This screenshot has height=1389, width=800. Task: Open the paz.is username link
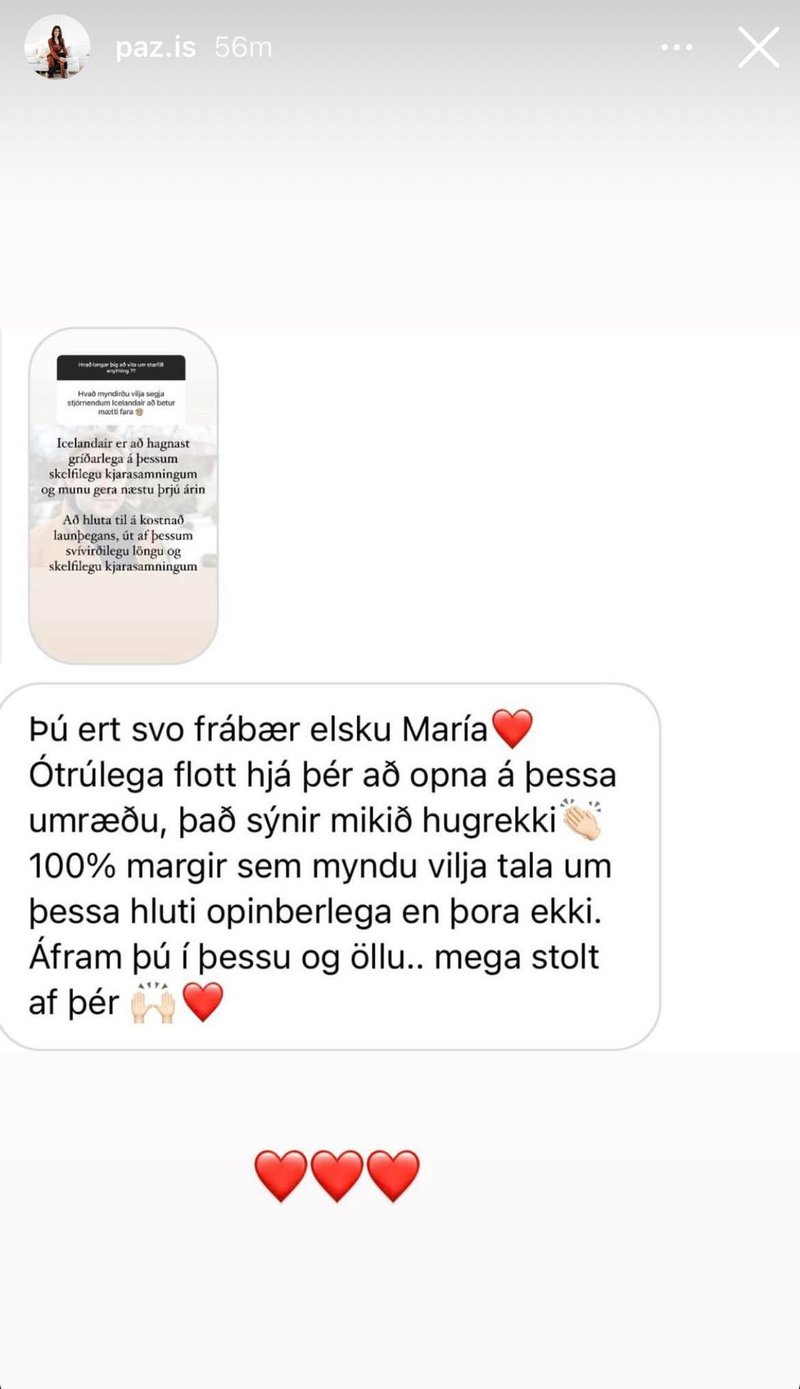coord(155,47)
